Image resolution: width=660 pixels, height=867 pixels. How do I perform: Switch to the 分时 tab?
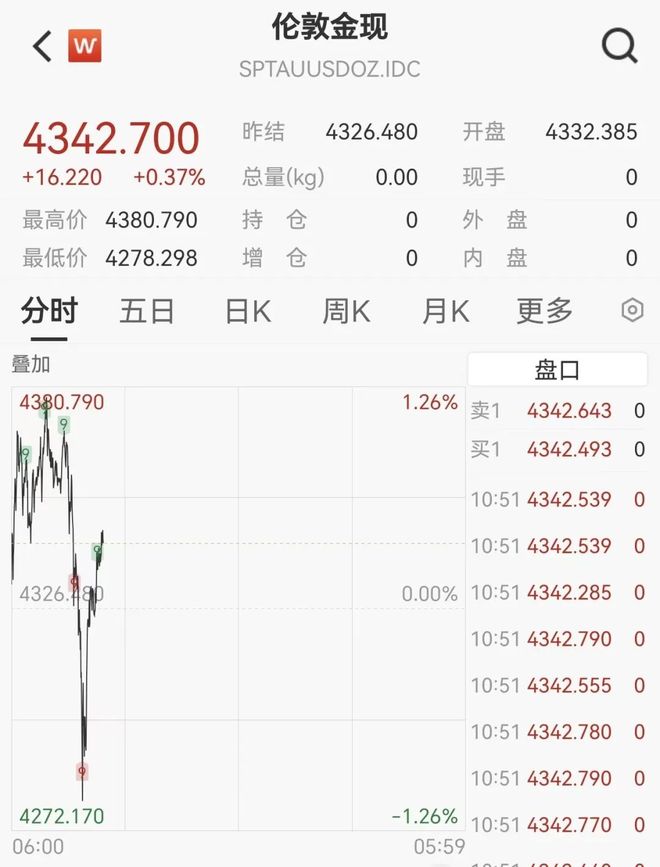tap(49, 311)
